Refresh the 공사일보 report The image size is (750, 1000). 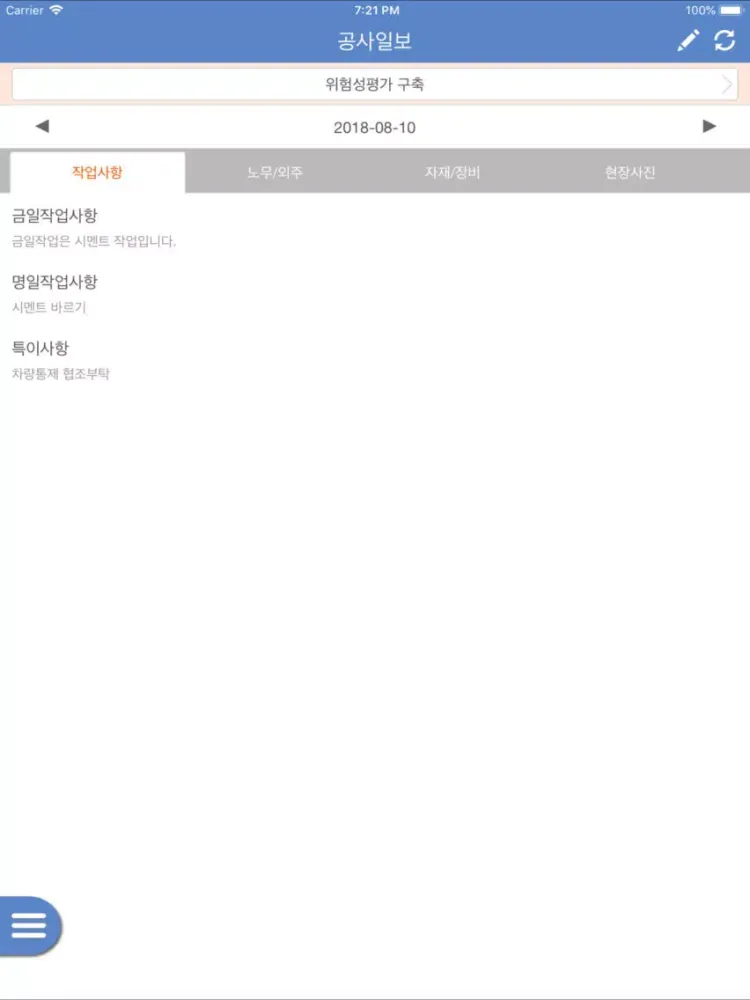[725, 41]
